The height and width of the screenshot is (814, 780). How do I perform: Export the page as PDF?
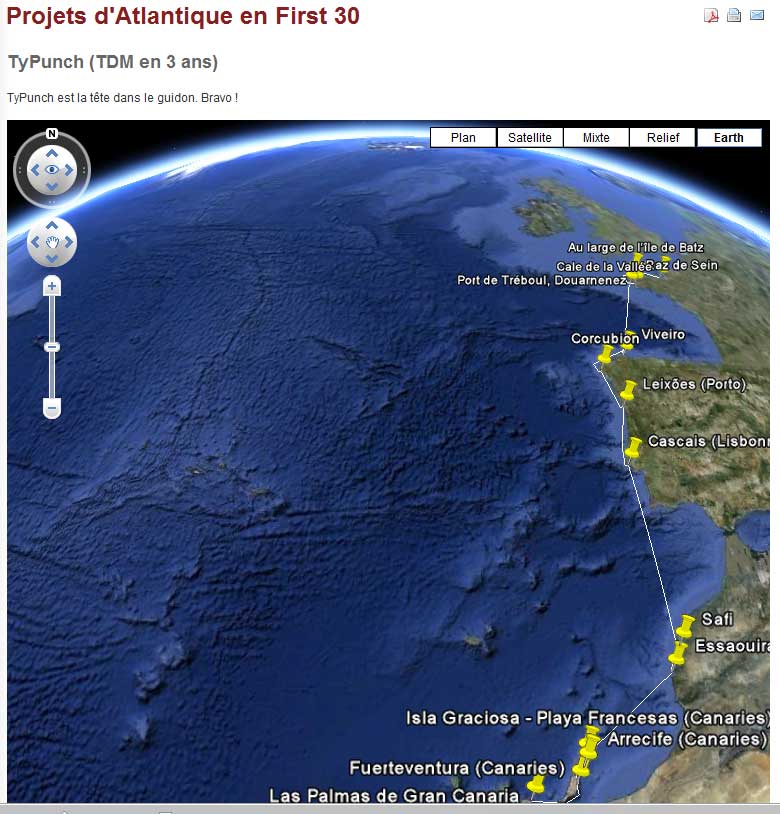click(712, 15)
